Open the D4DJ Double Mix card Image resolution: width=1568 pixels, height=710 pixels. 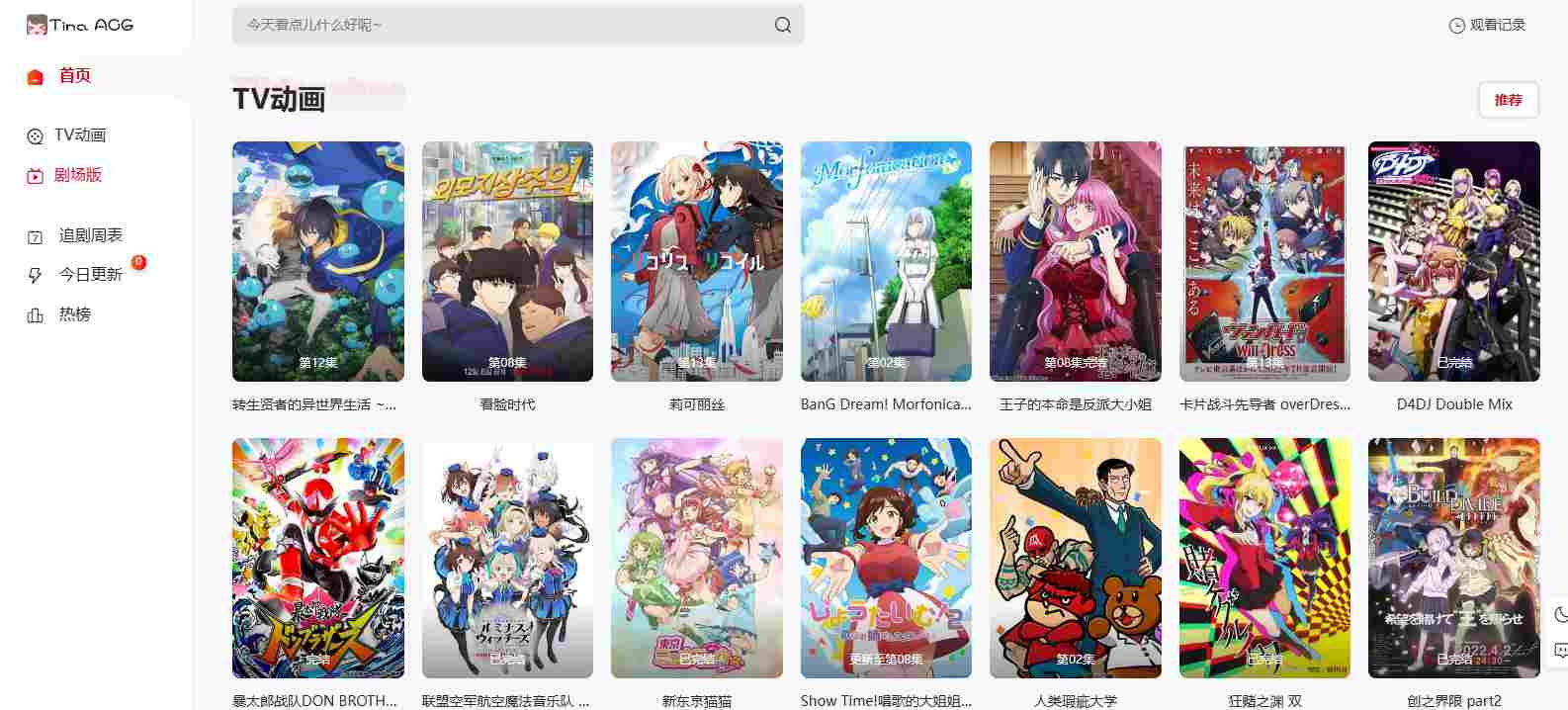pyautogui.click(x=1453, y=262)
